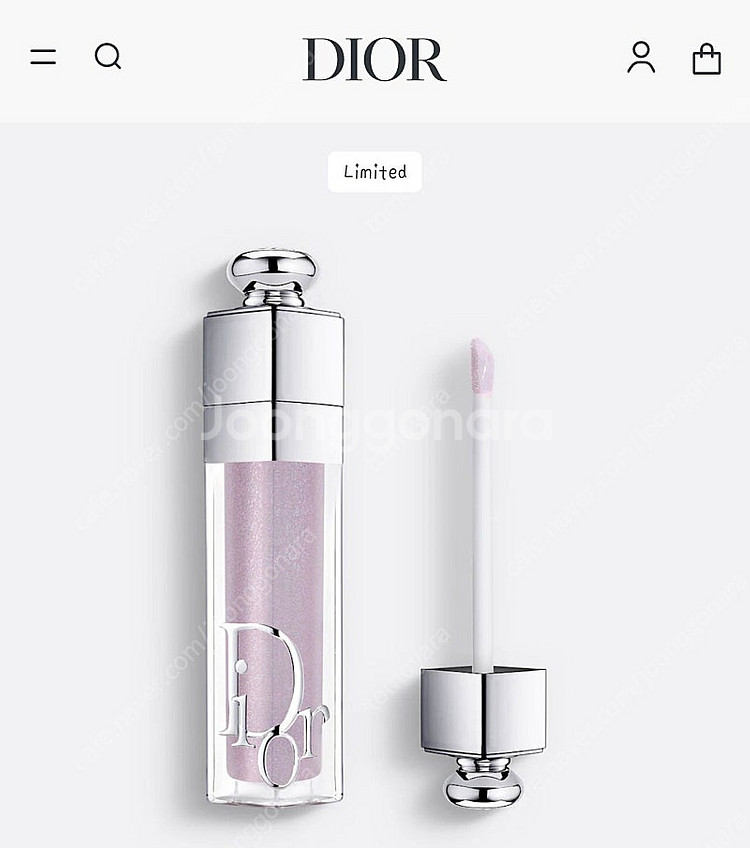Open the lip gloss product image
750x848 pixels.
tap(375, 530)
